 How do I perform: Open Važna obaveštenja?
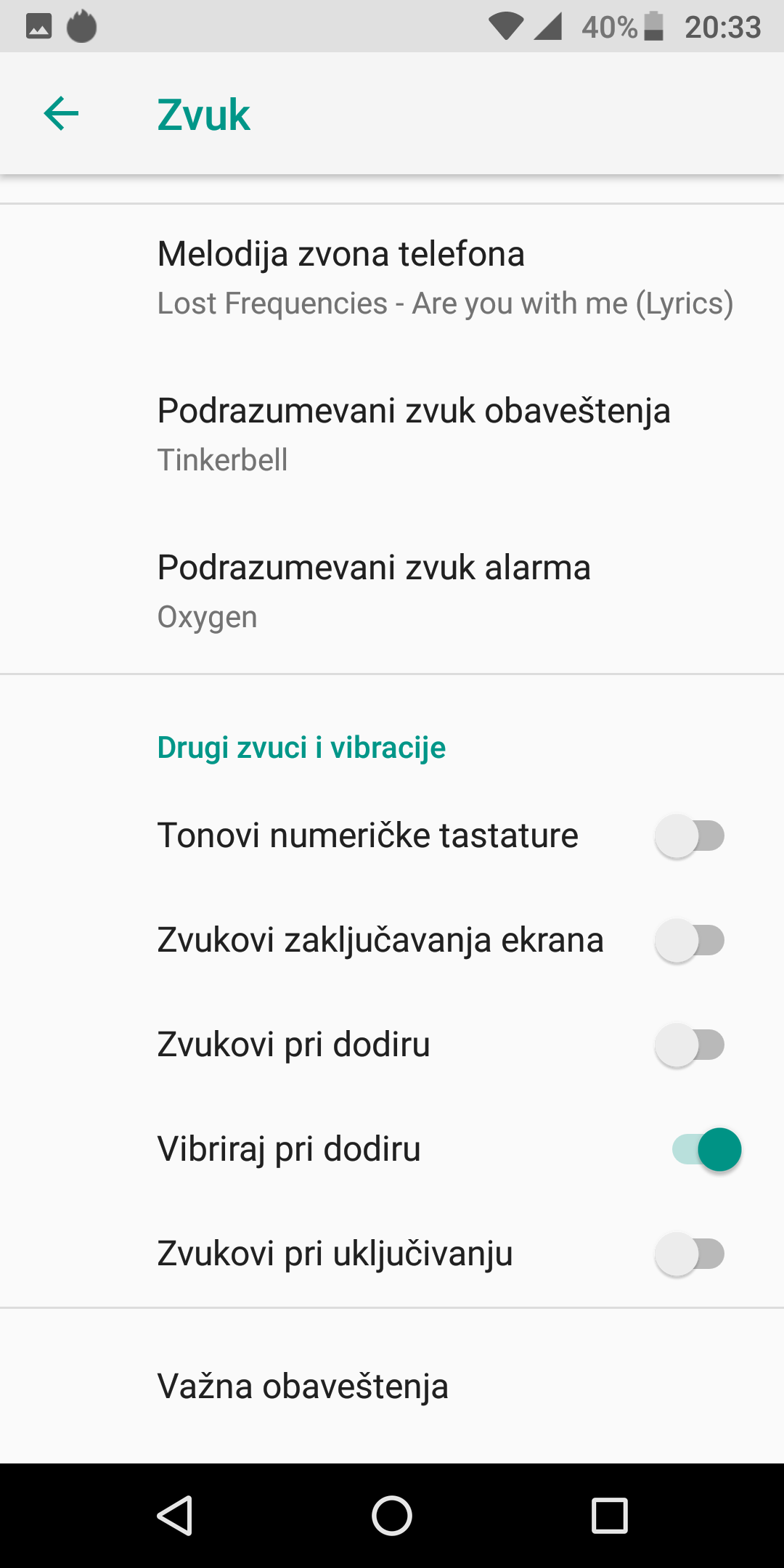point(392,1386)
